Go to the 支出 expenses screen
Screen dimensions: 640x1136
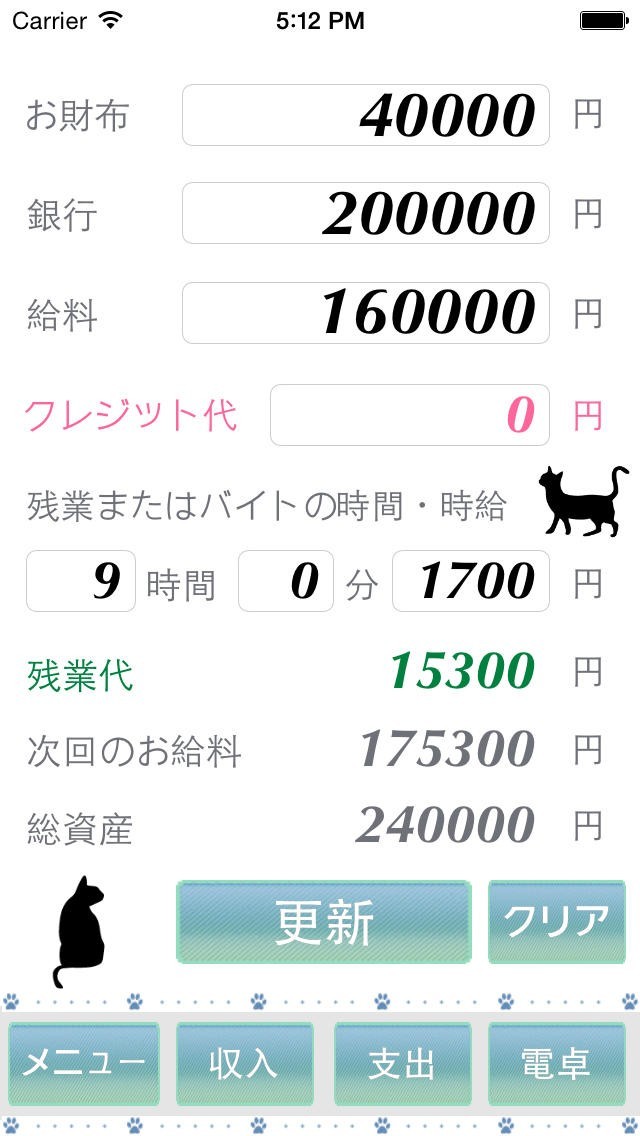click(402, 1064)
